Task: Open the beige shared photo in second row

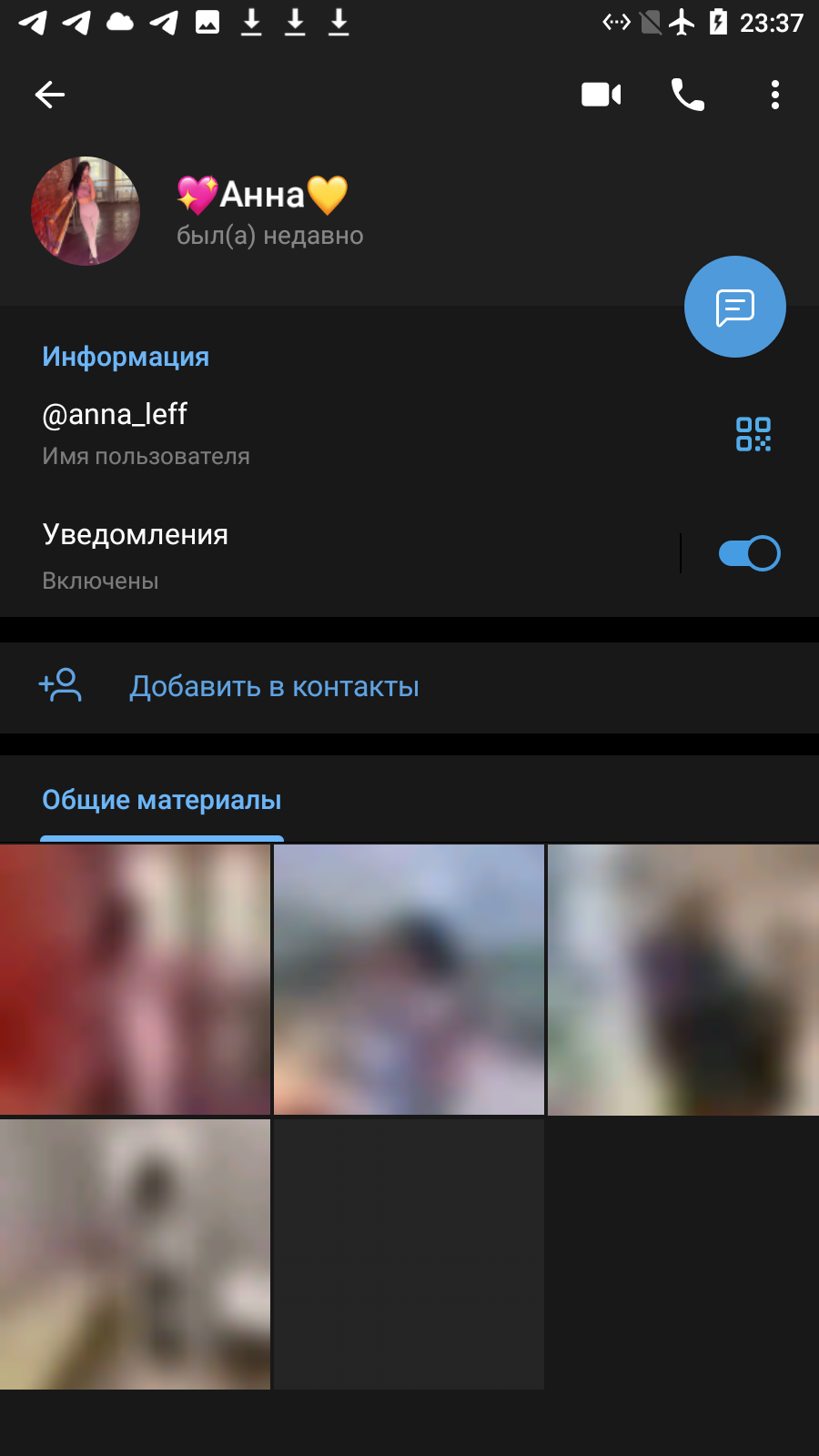Action: 135,1254
